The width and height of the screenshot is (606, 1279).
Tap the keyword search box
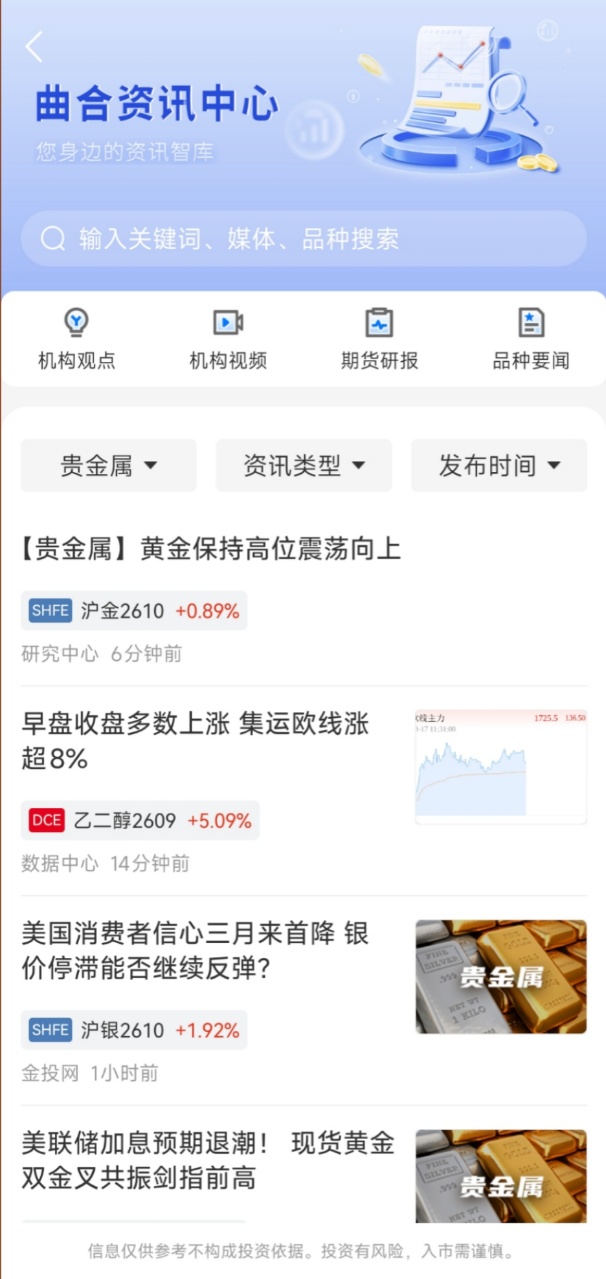tap(303, 238)
